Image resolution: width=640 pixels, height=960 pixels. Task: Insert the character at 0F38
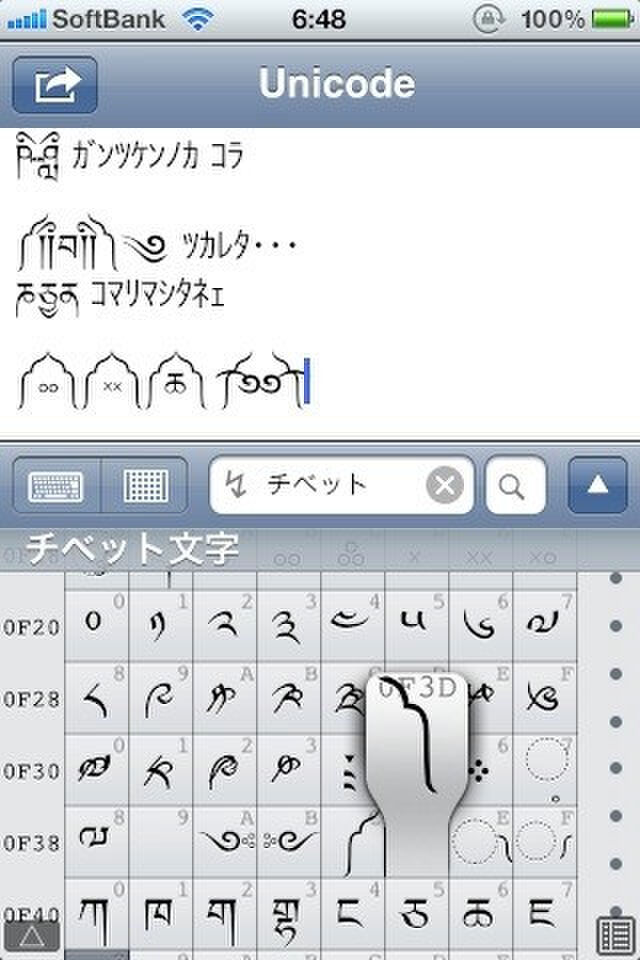tap(97, 842)
